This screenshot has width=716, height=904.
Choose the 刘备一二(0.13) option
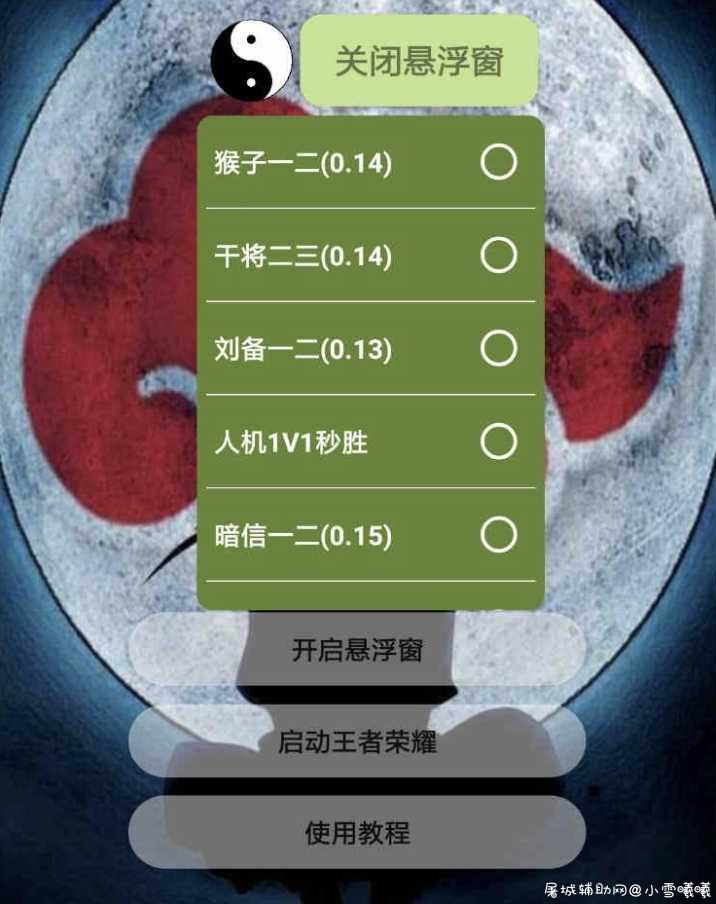tap(498, 349)
